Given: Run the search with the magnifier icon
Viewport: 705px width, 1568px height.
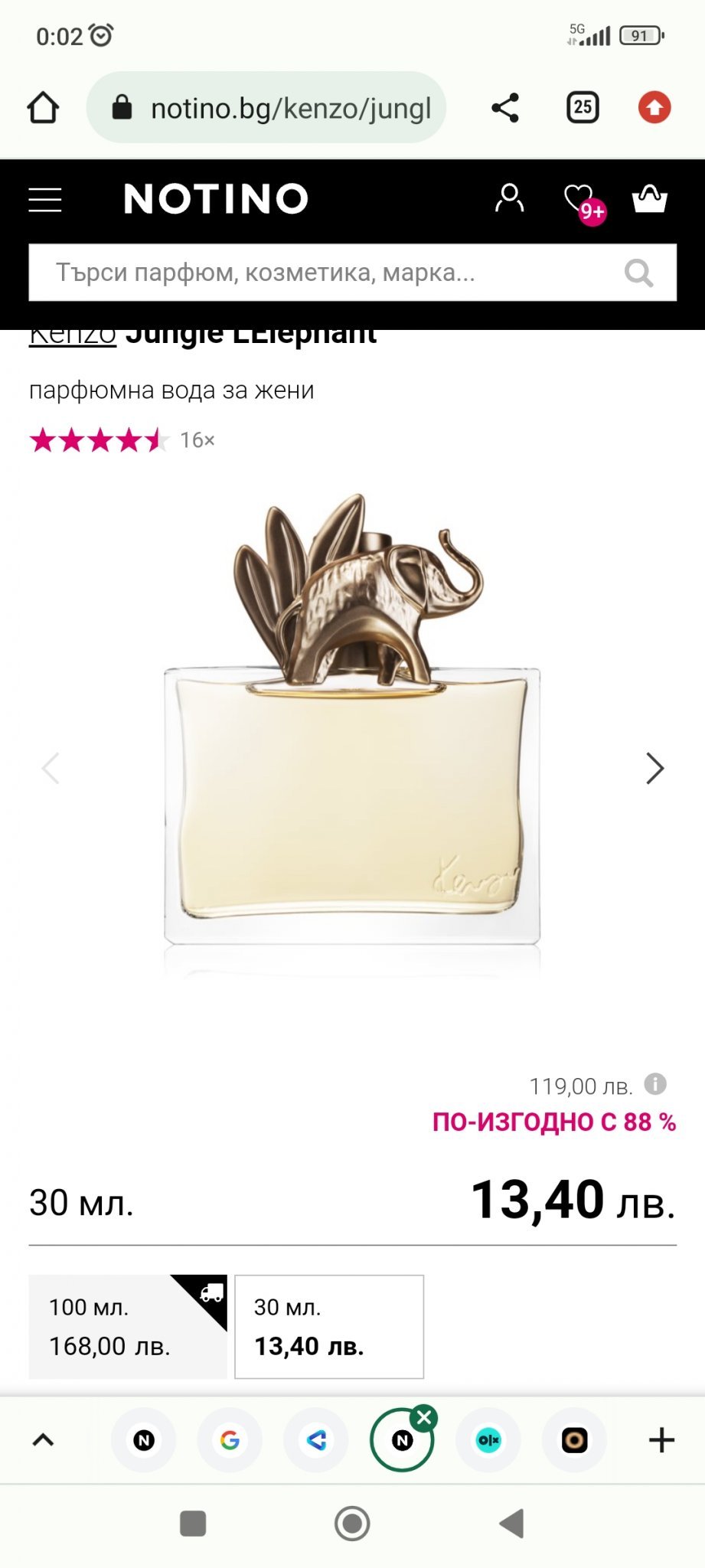Looking at the screenshot, I should point(638,273).
